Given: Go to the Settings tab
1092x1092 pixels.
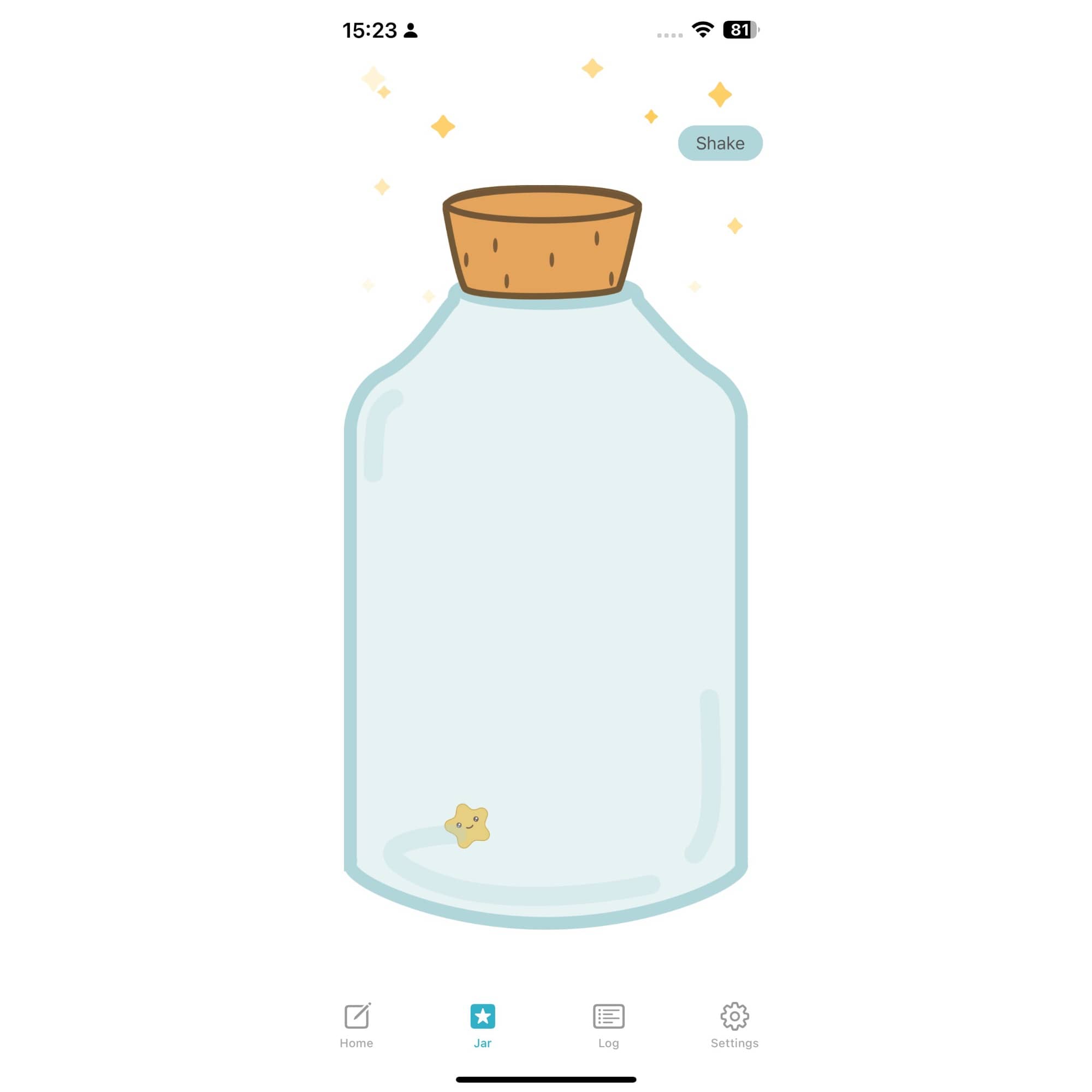Looking at the screenshot, I should tap(734, 1026).
